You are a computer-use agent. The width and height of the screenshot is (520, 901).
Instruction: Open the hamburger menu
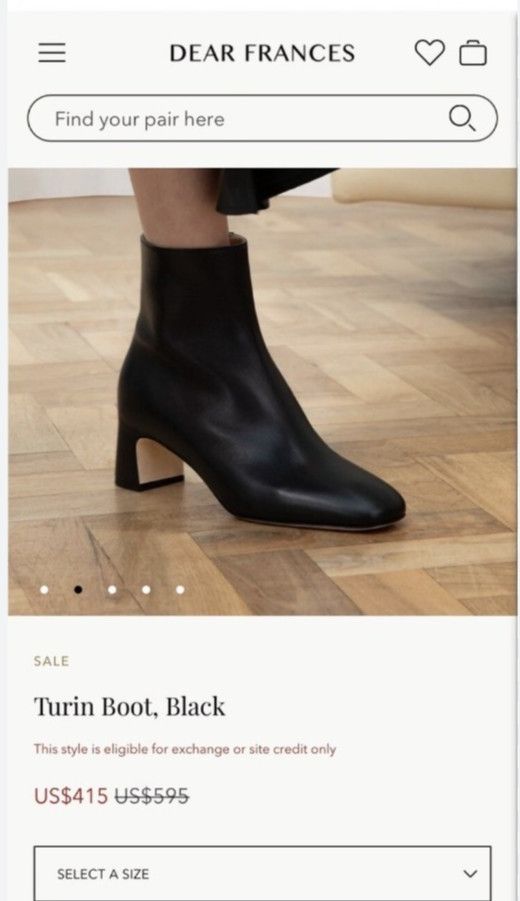pos(52,53)
